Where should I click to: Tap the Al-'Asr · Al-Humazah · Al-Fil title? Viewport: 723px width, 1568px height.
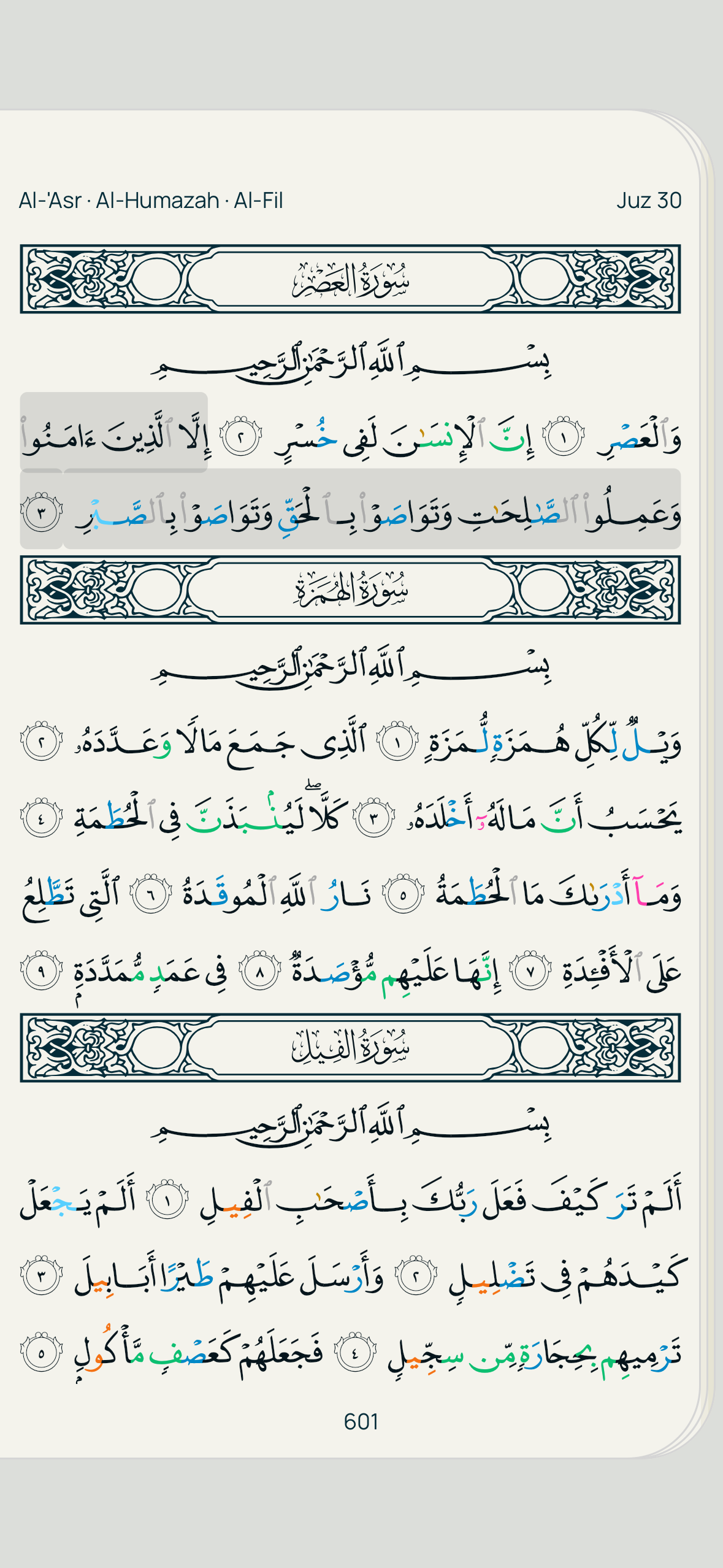click(151, 201)
